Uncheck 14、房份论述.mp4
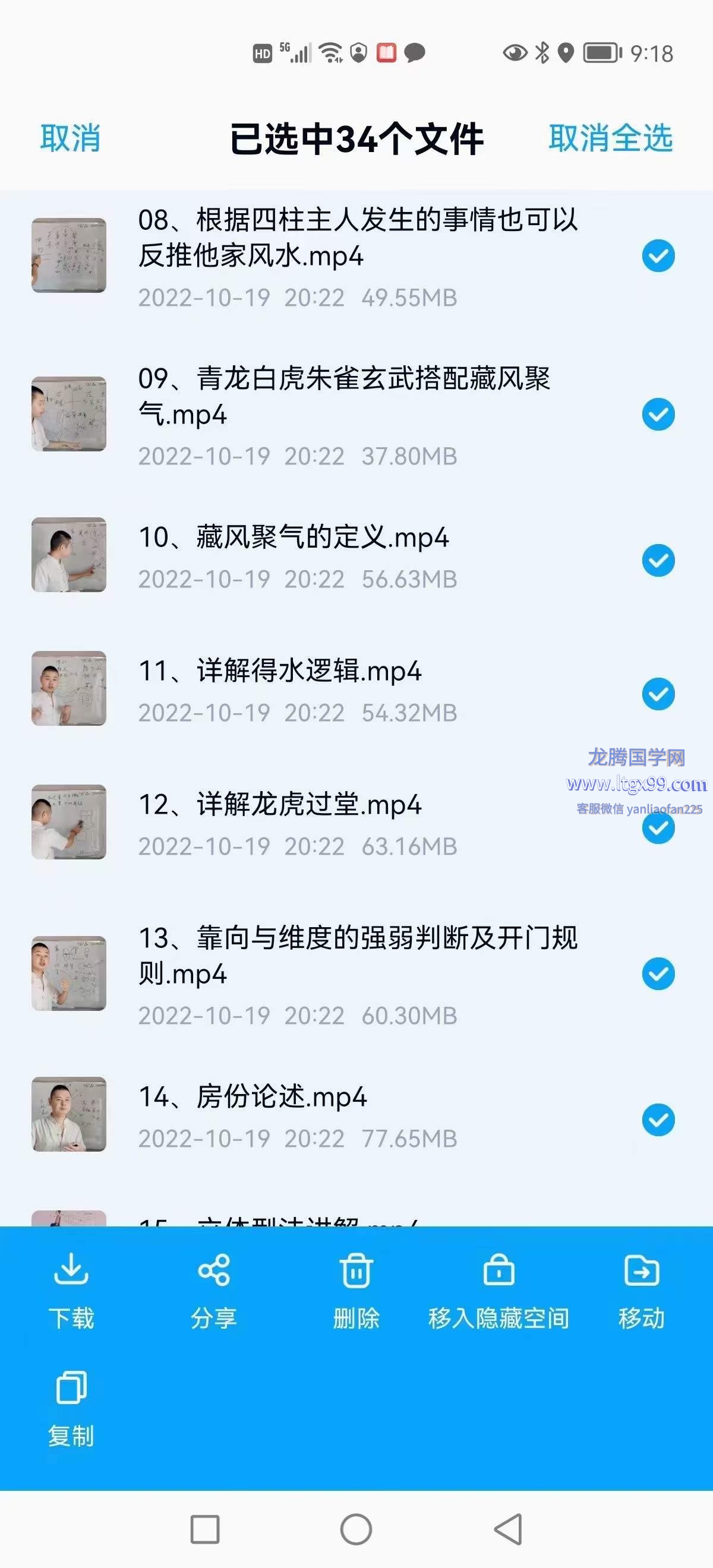Viewport: 713px width, 1568px height. [658, 1120]
